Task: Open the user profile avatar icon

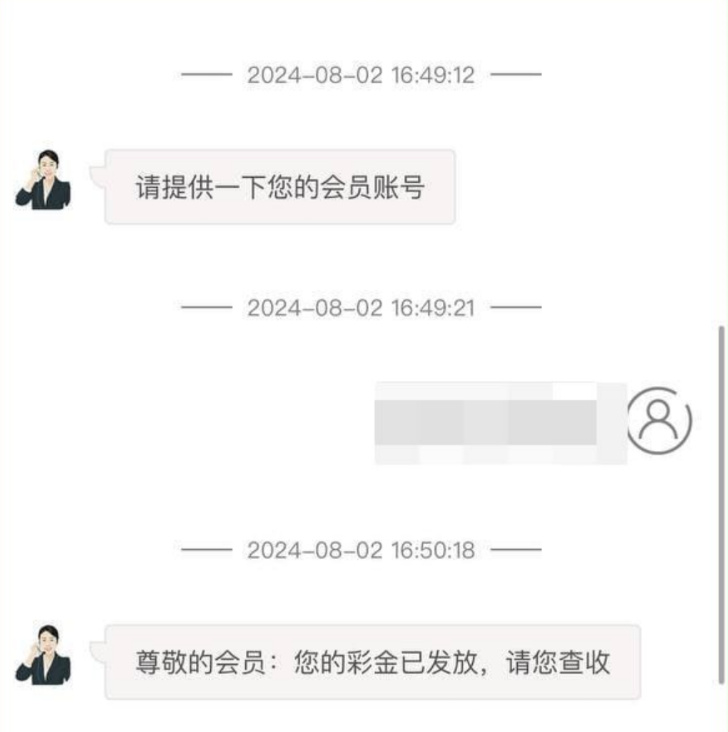Action: (659, 421)
